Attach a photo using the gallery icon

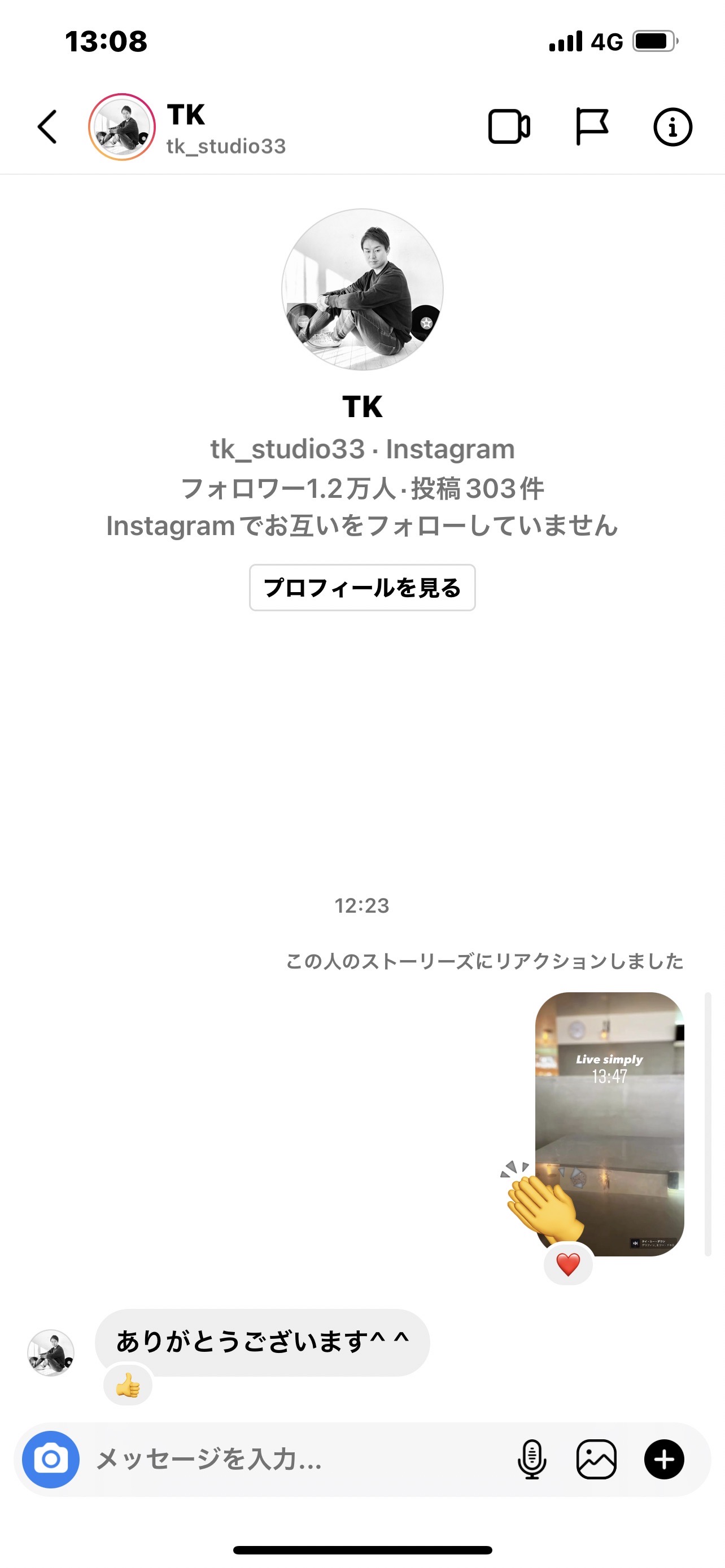[x=596, y=1459]
